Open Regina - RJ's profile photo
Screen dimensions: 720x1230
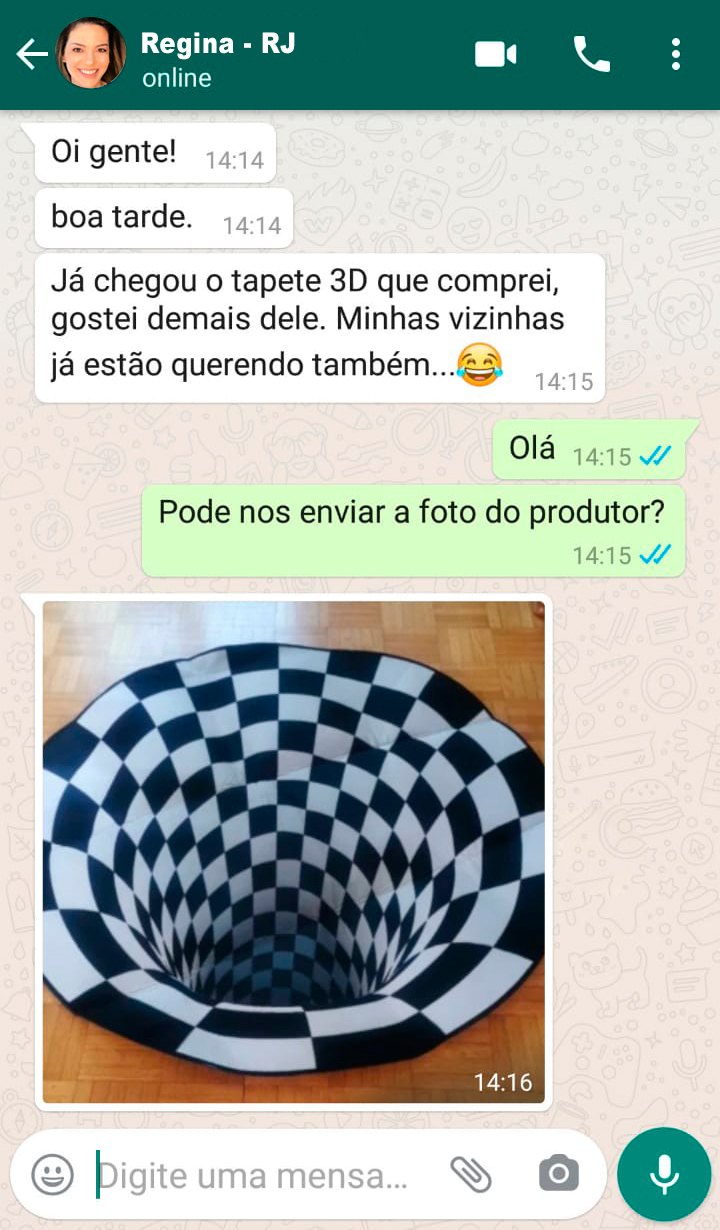pos(91,53)
